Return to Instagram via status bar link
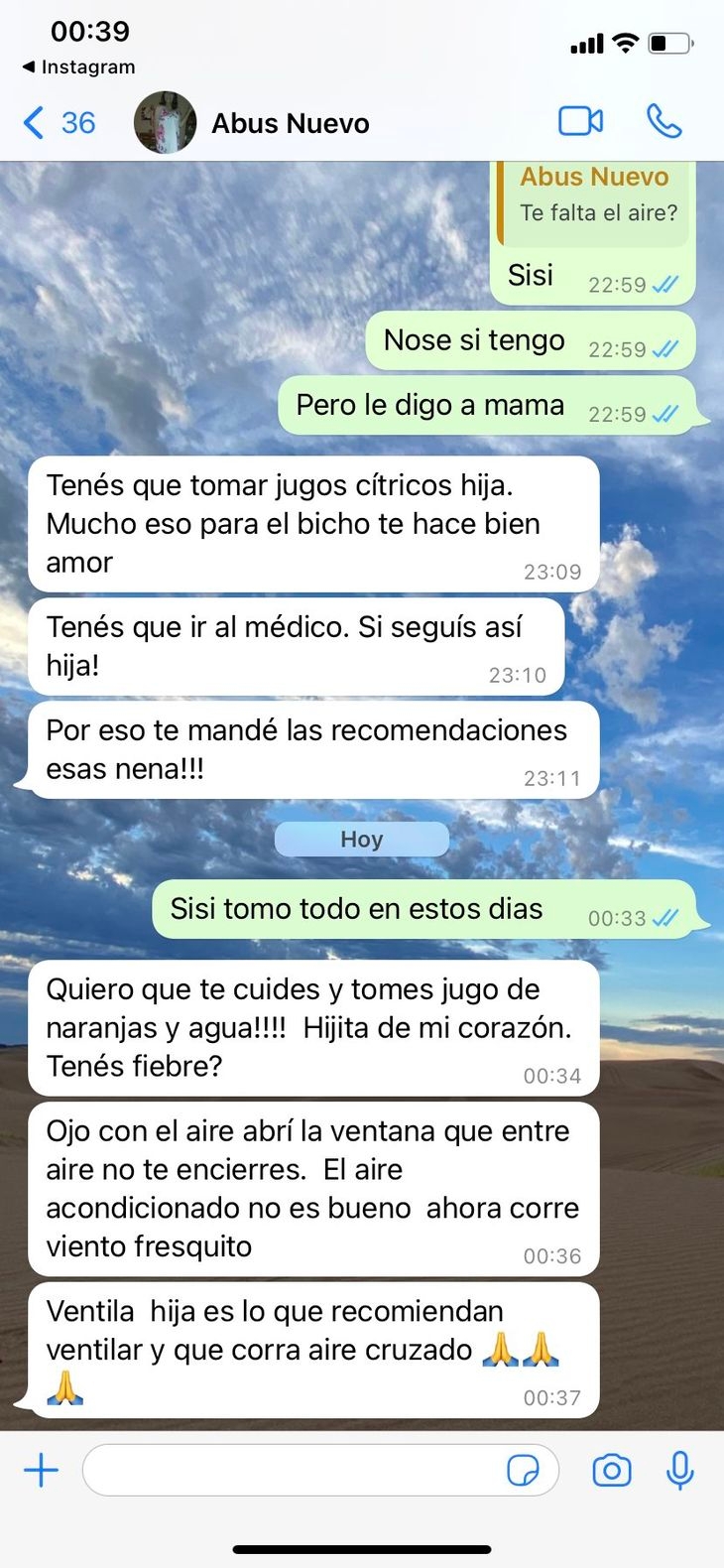 click(79, 67)
